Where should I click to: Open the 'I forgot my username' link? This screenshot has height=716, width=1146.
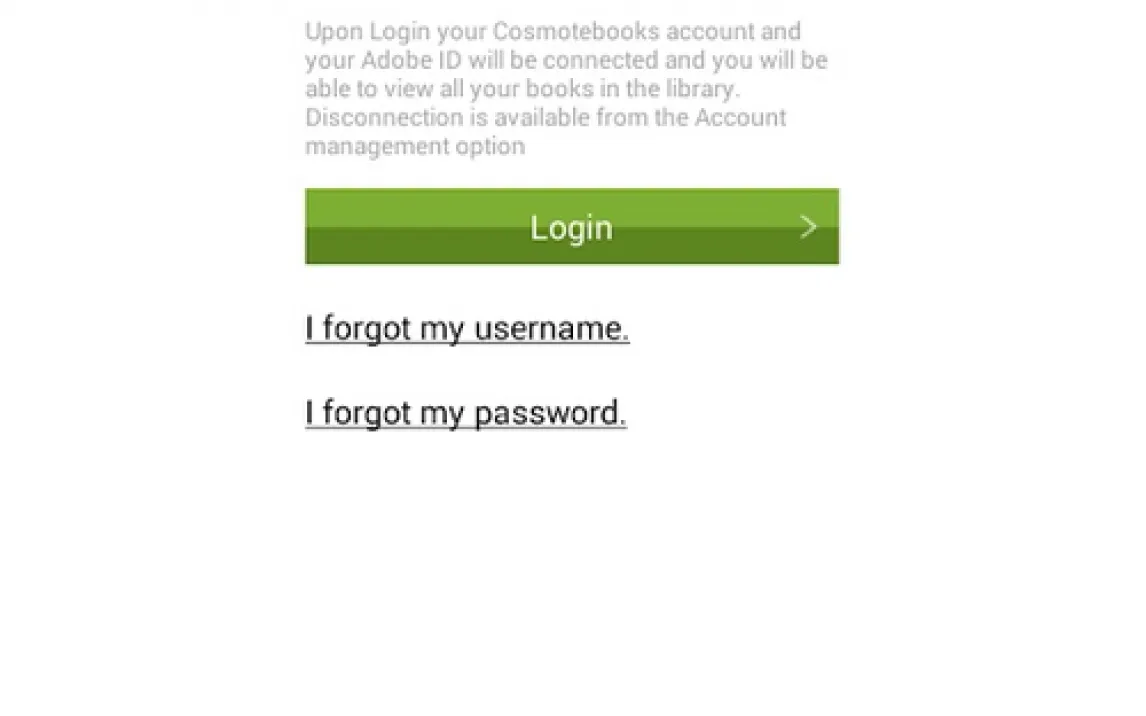467,328
